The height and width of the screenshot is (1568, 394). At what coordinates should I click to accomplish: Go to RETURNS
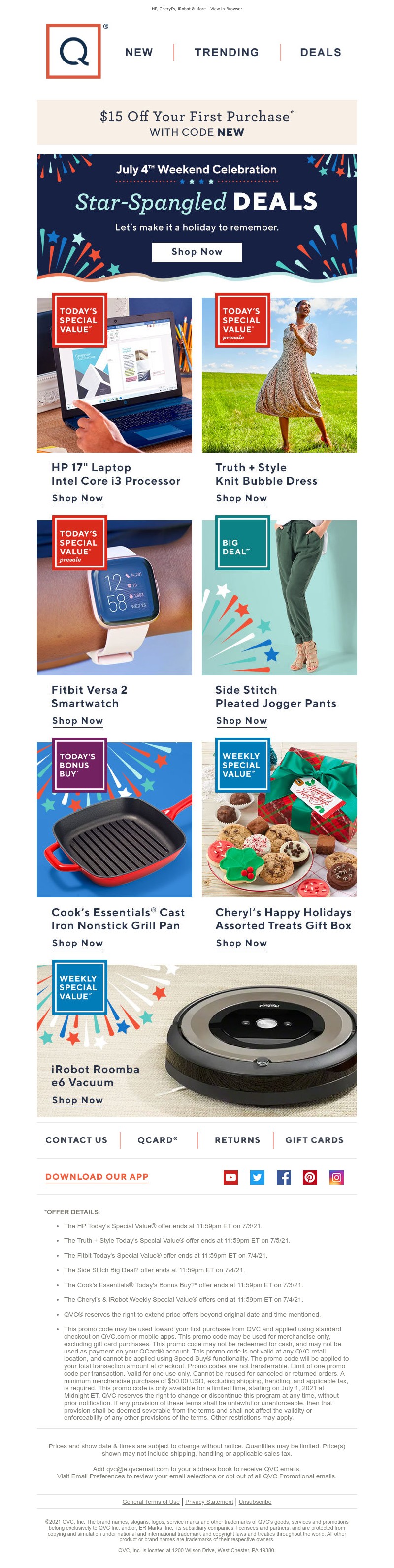[x=237, y=1140]
